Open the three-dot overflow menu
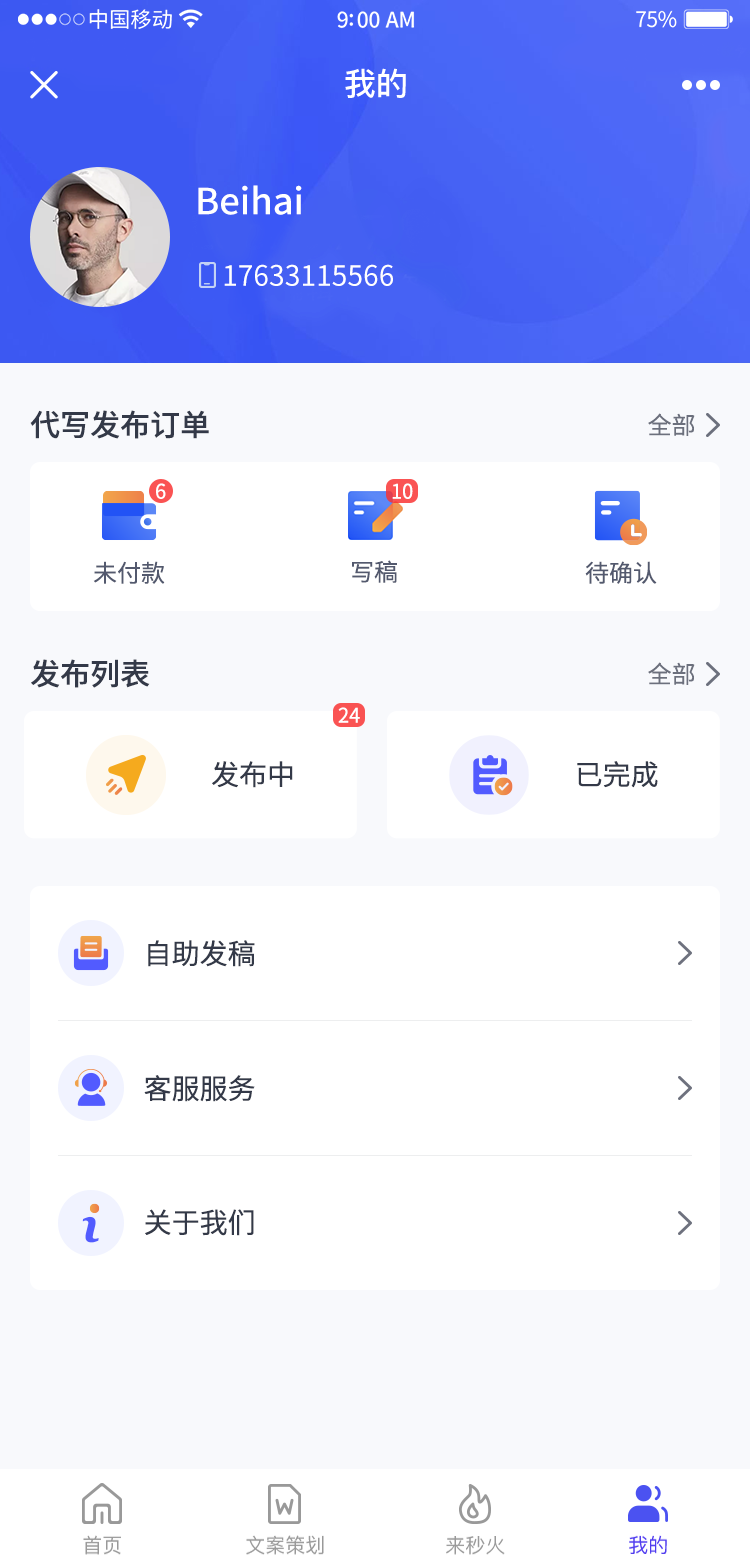The width and height of the screenshot is (750, 1567). click(700, 85)
